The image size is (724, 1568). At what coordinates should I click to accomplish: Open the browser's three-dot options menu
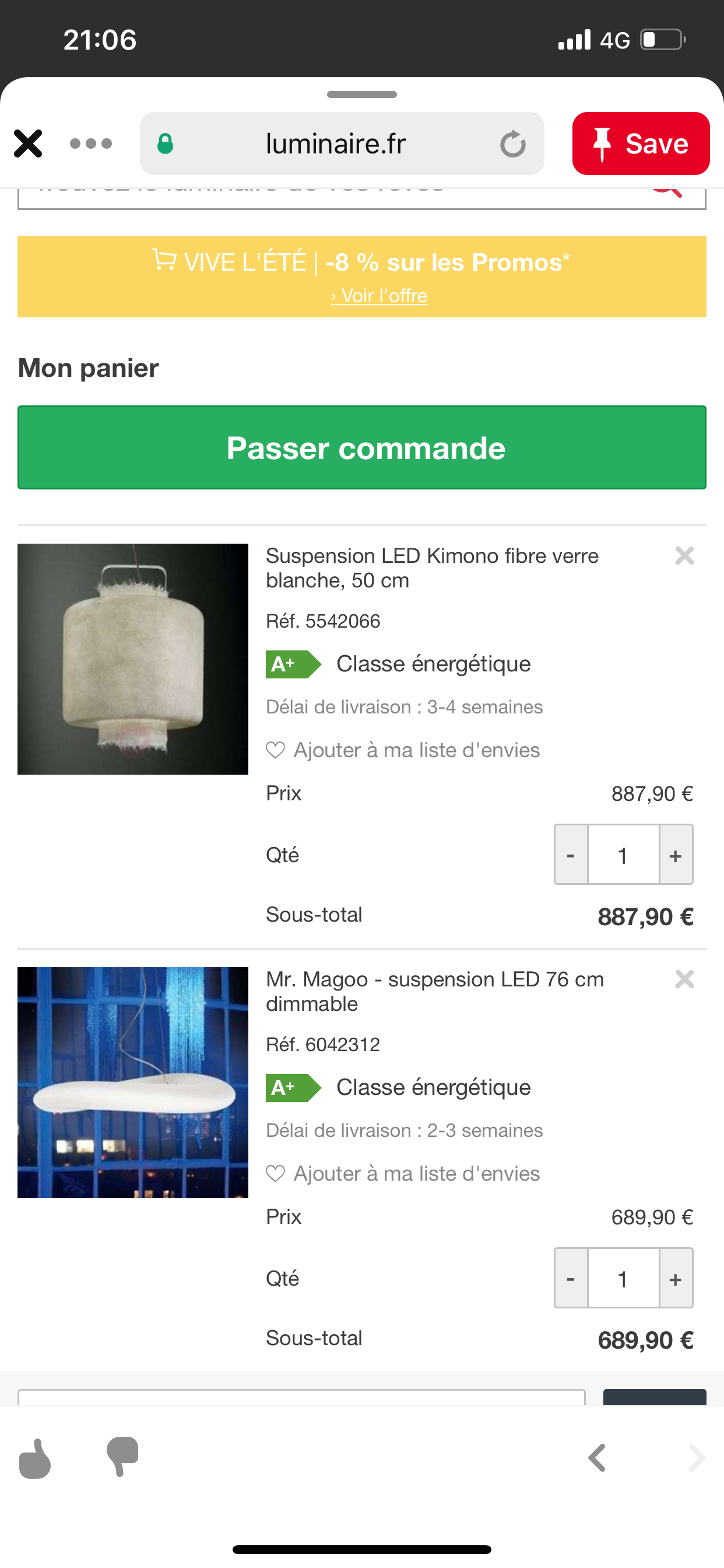(91, 143)
